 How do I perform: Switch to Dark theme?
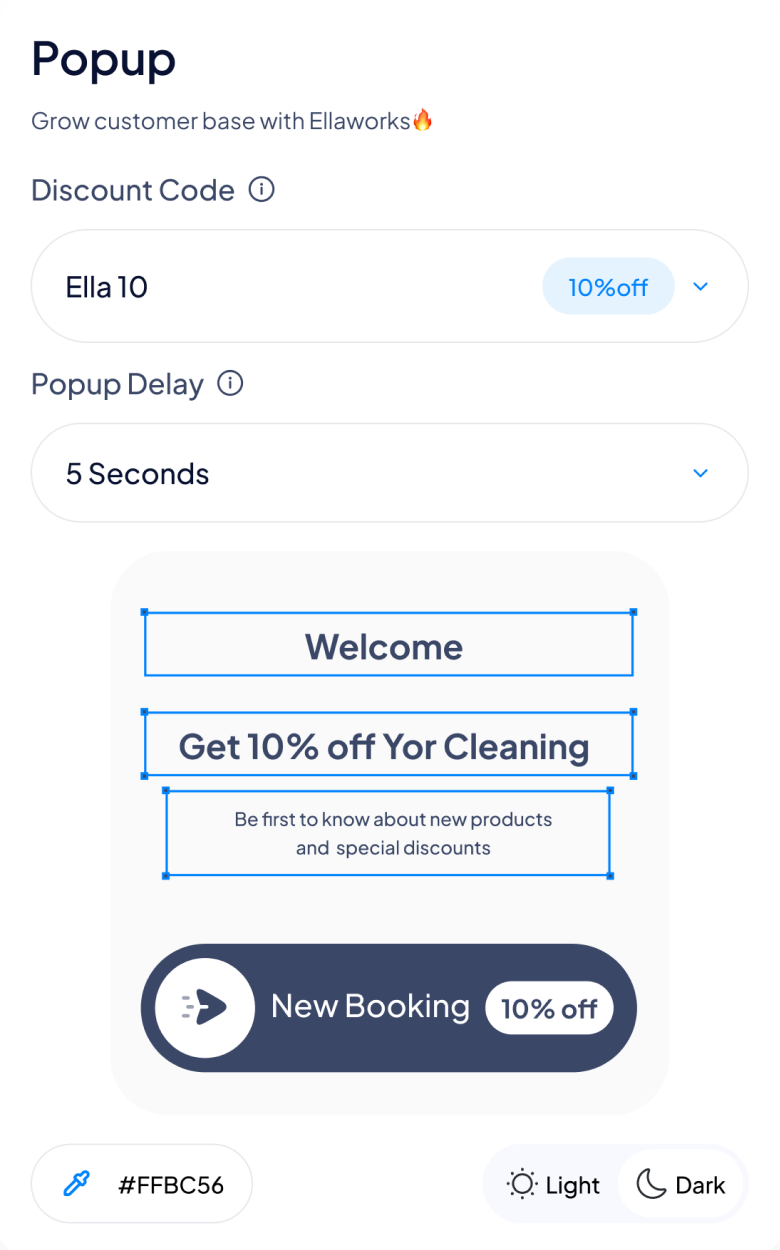tap(681, 1185)
